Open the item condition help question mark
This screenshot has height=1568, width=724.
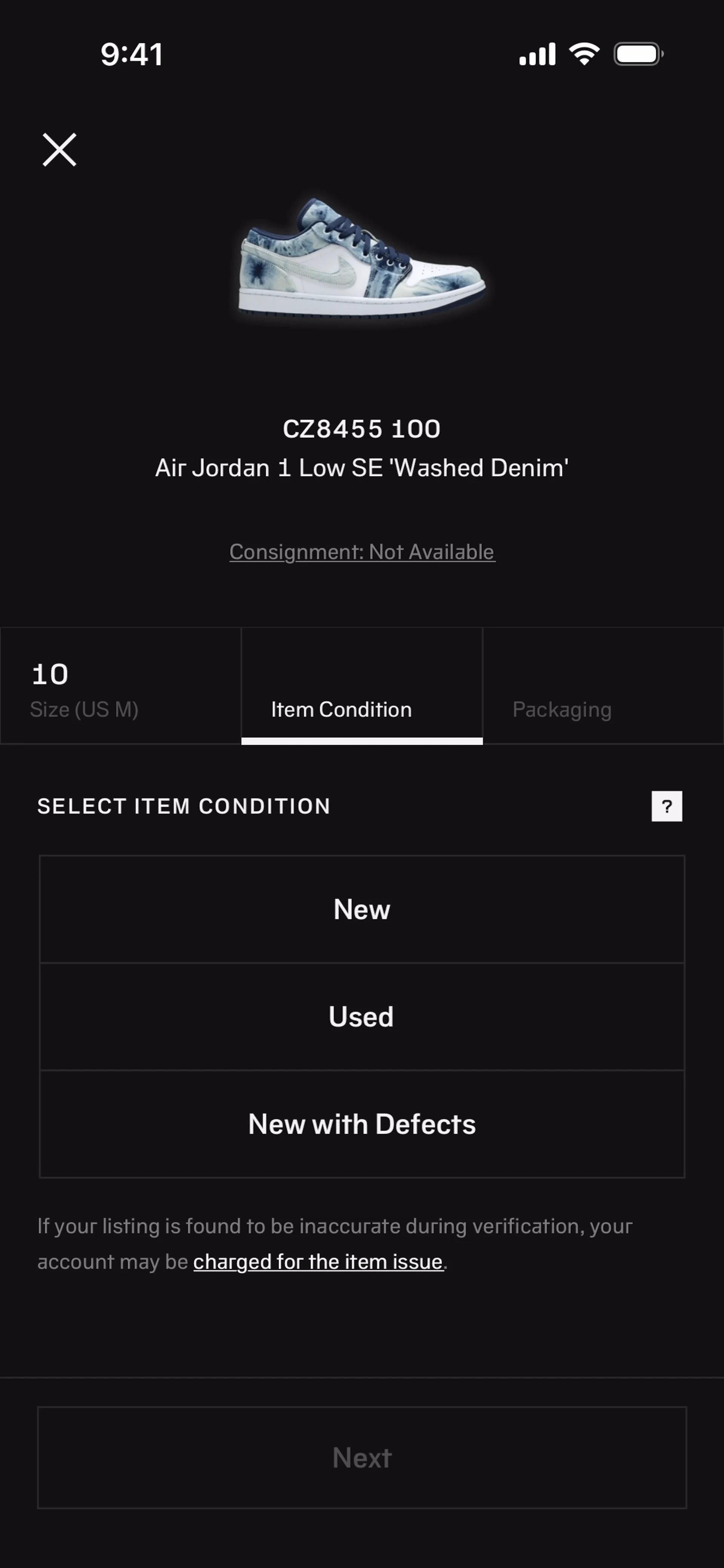tap(666, 806)
